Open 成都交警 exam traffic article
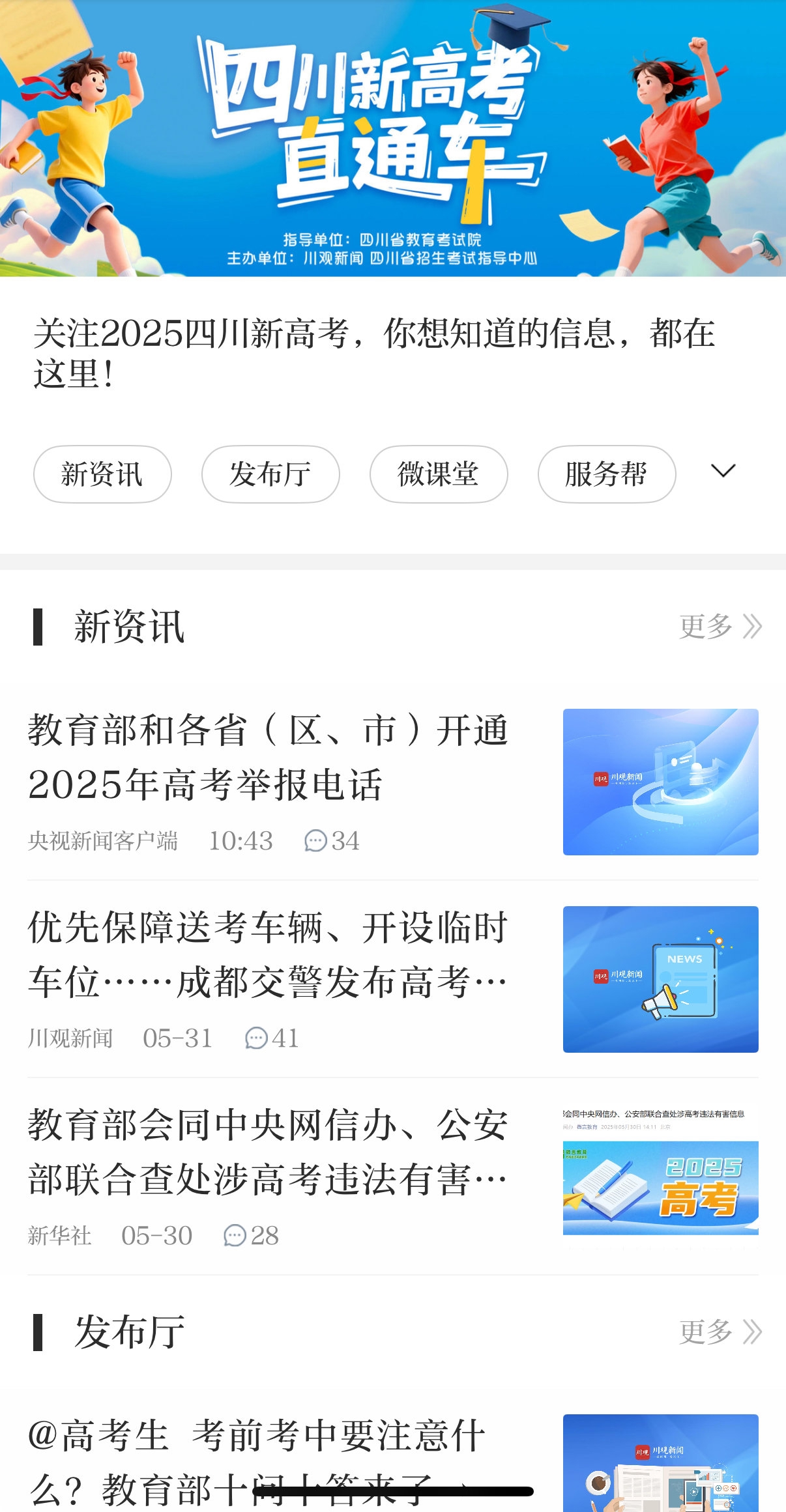The image size is (786, 1512). click(269, 954)
